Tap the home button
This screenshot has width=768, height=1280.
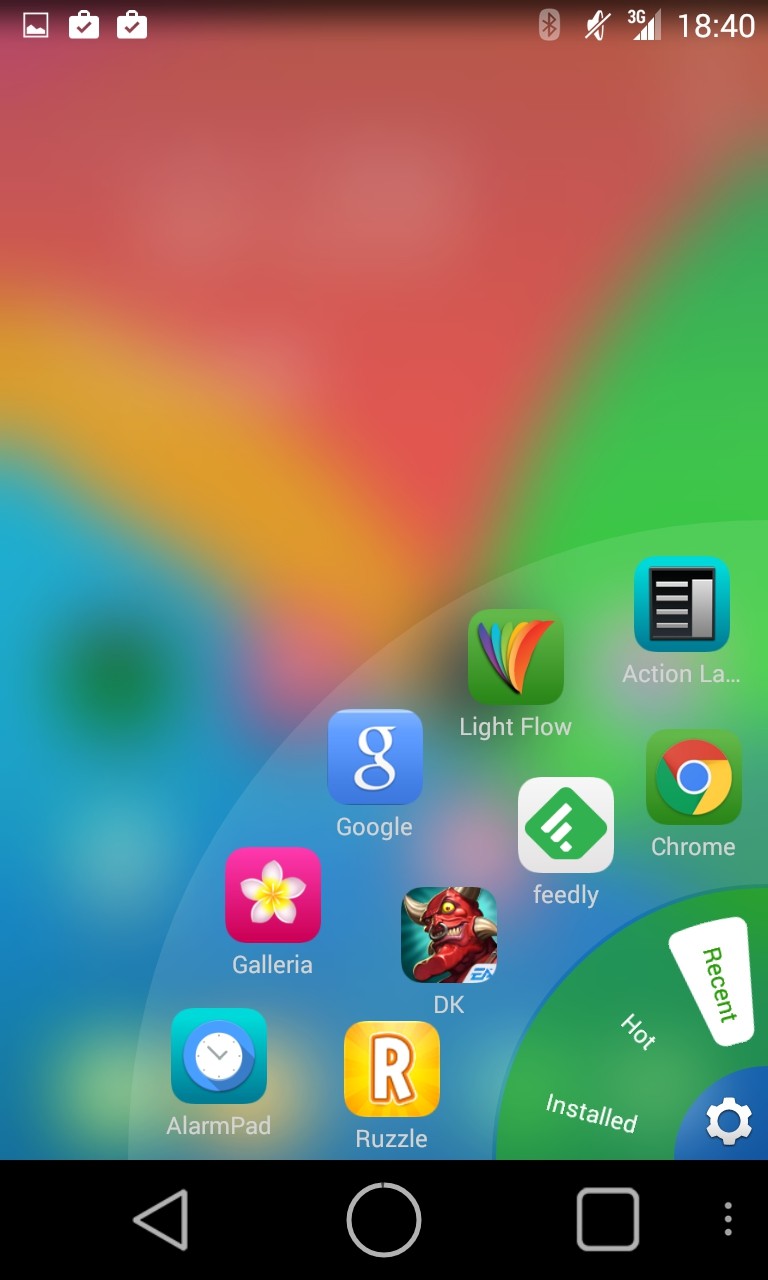point(384,1219)
